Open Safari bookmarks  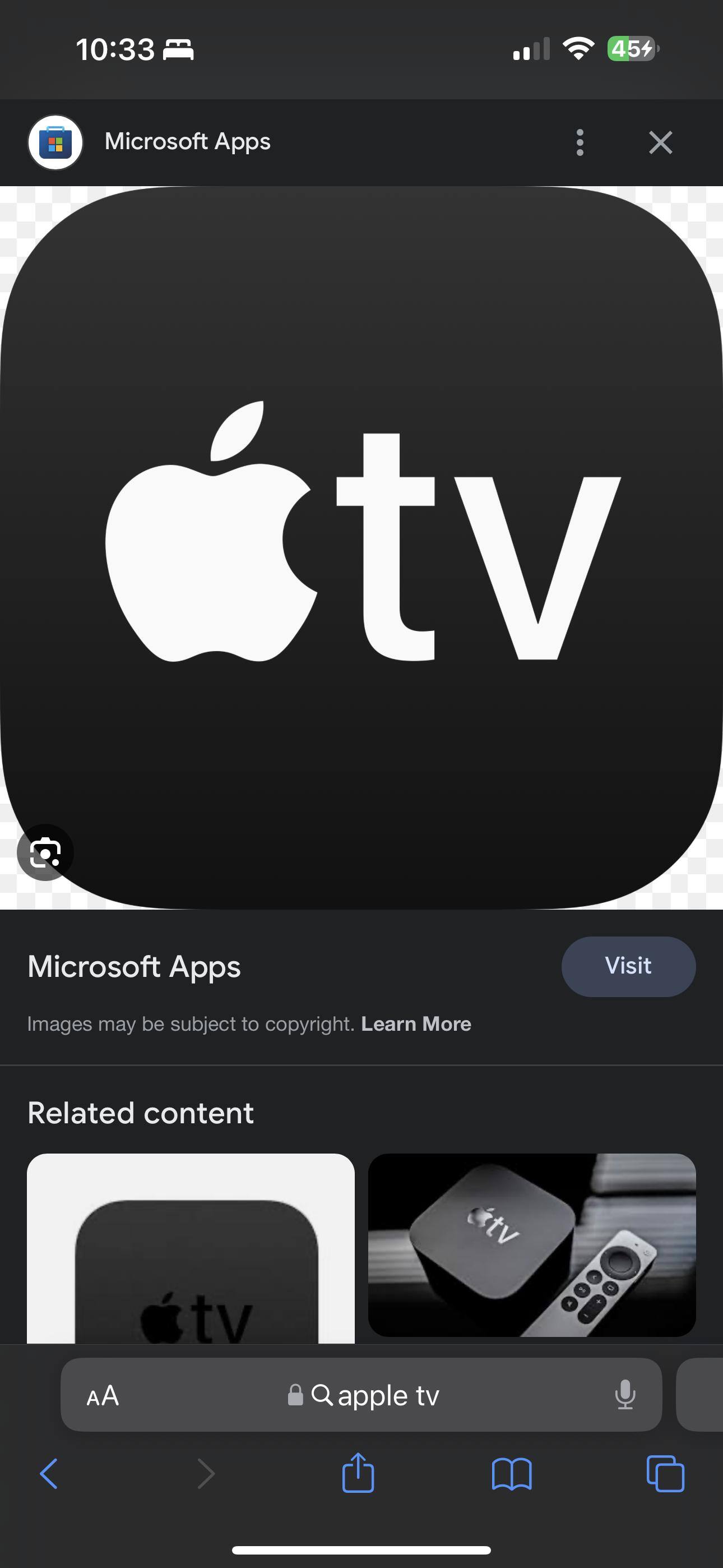(511, 1474)
